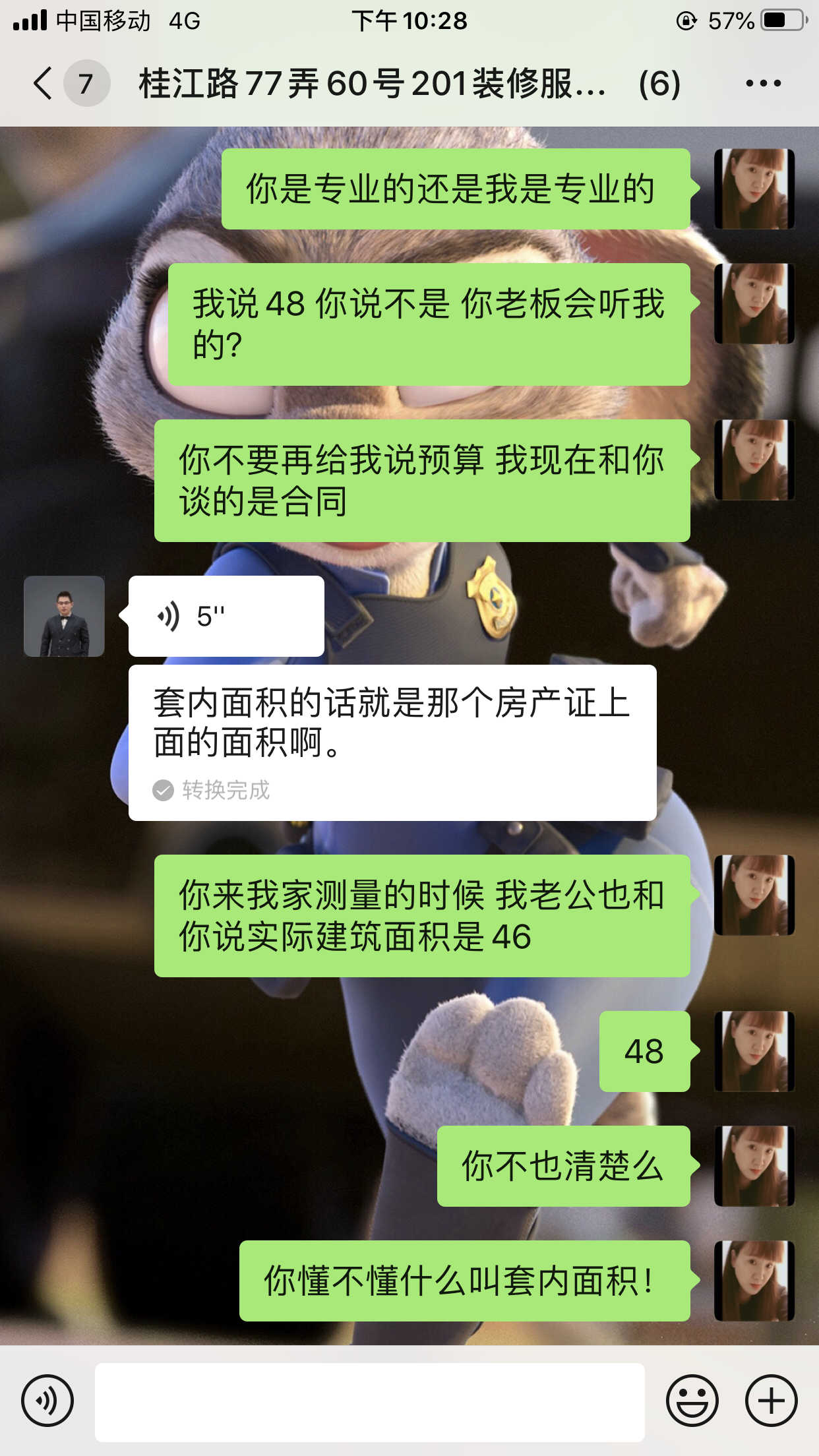Open the group chat options menu
This screenshot has height=1456, width=819.
coord(763,84)
